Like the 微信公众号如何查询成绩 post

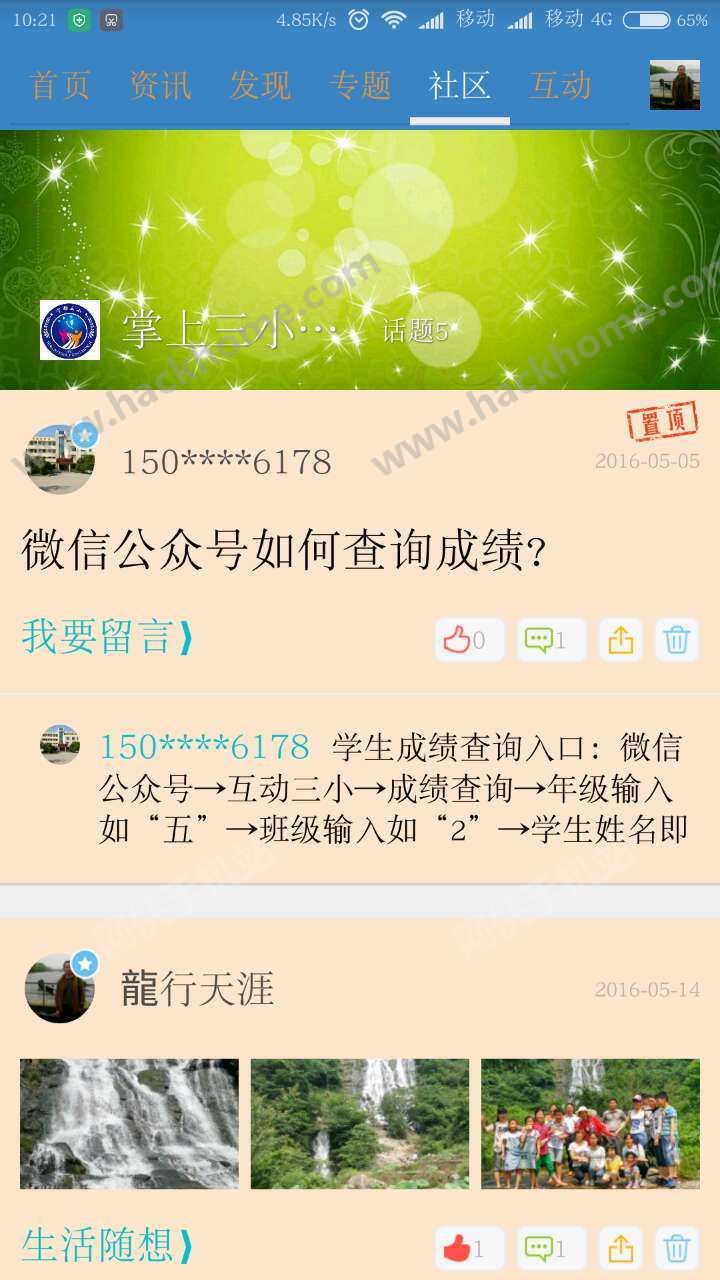pyautogui.click(x=470, y=640)
